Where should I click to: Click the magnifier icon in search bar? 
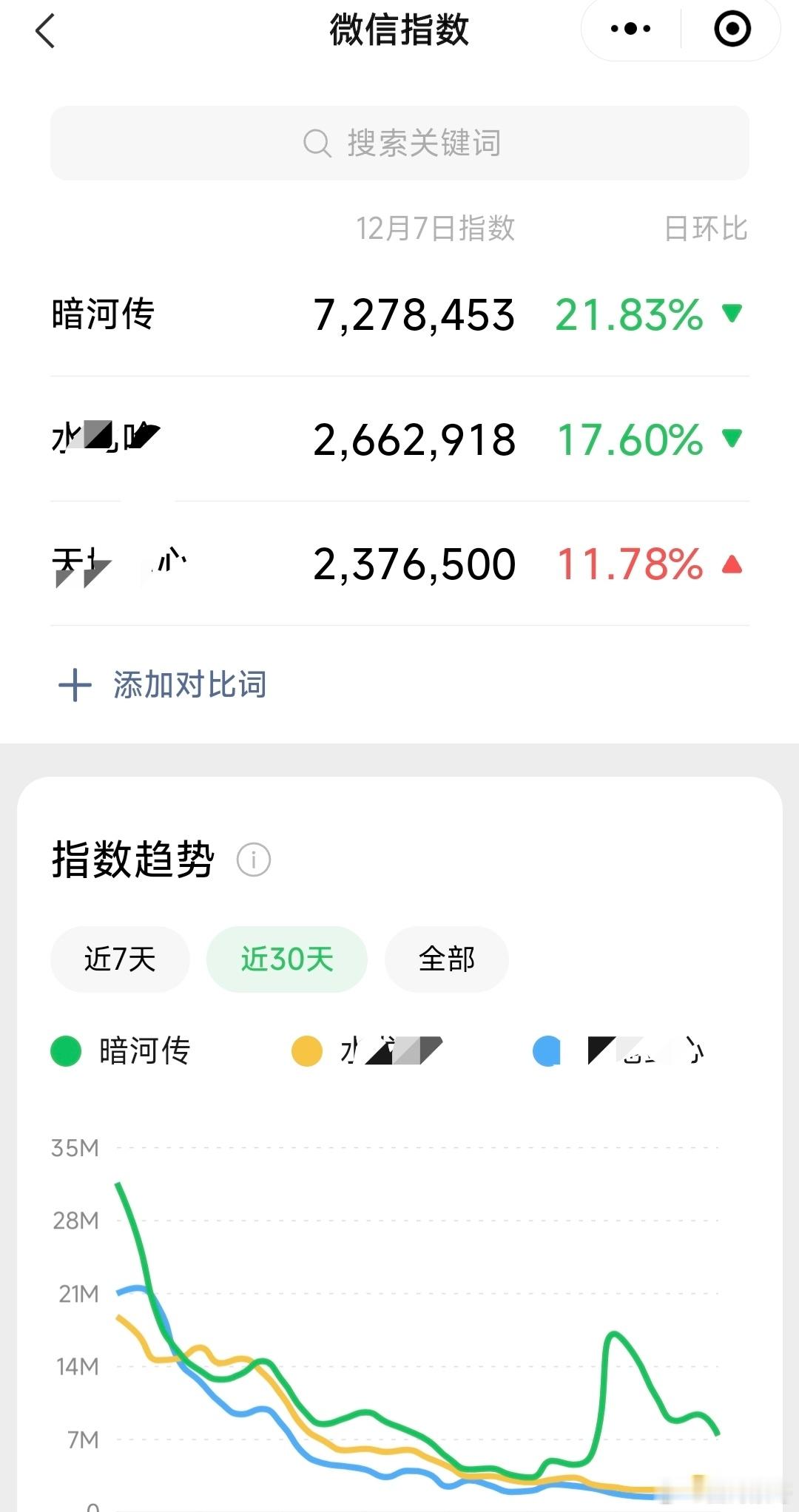point(317,144)
